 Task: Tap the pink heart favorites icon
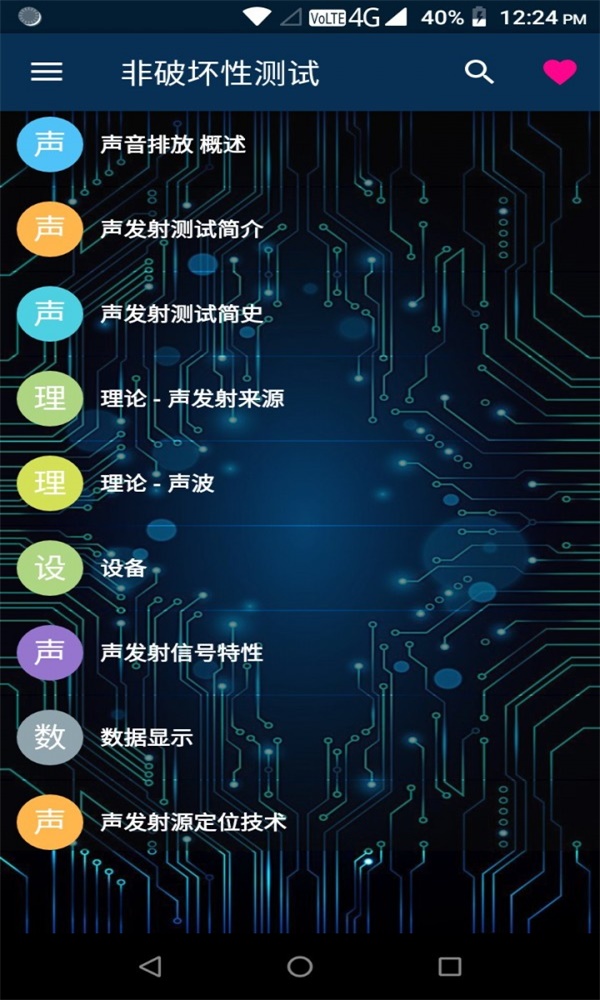[560, 72]
